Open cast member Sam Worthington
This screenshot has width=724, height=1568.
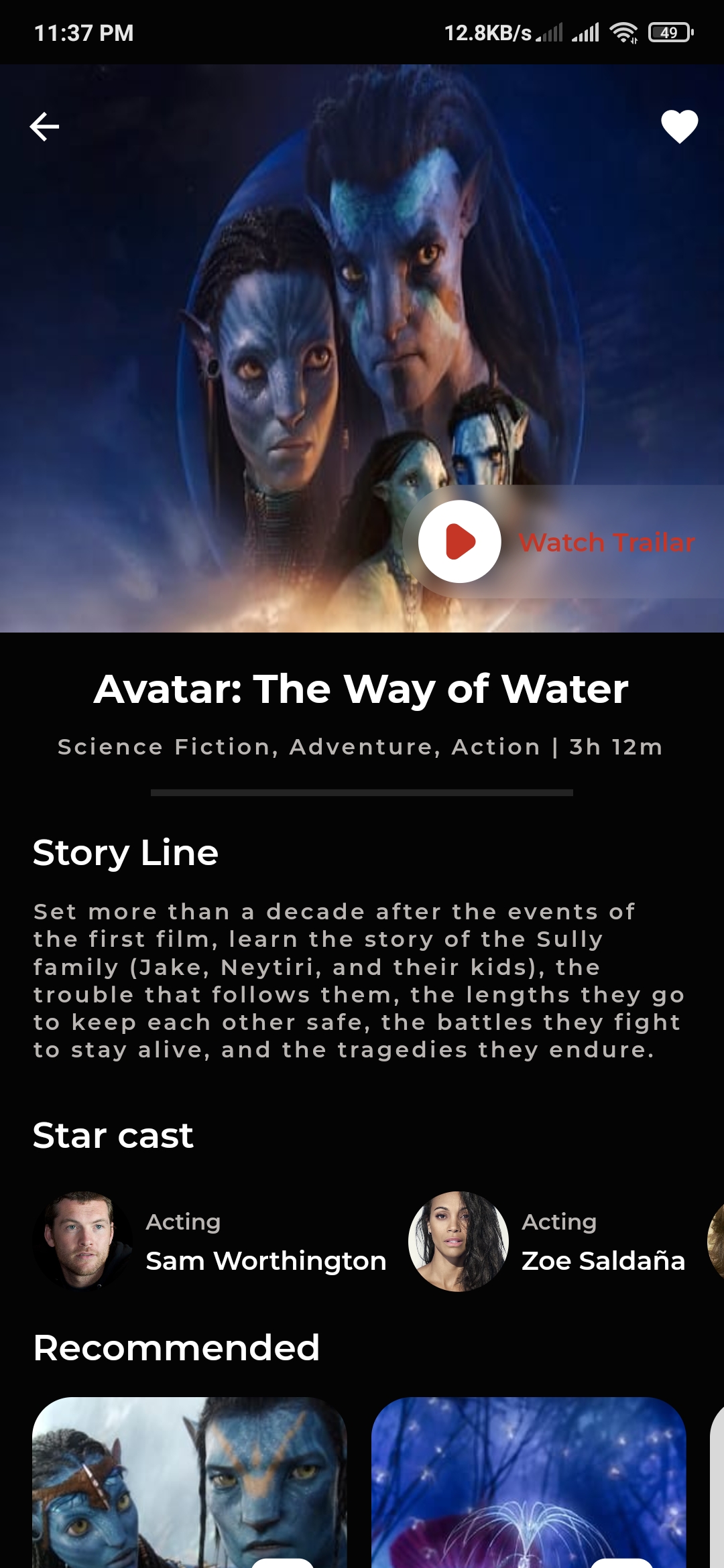(x=210, y=1241)
